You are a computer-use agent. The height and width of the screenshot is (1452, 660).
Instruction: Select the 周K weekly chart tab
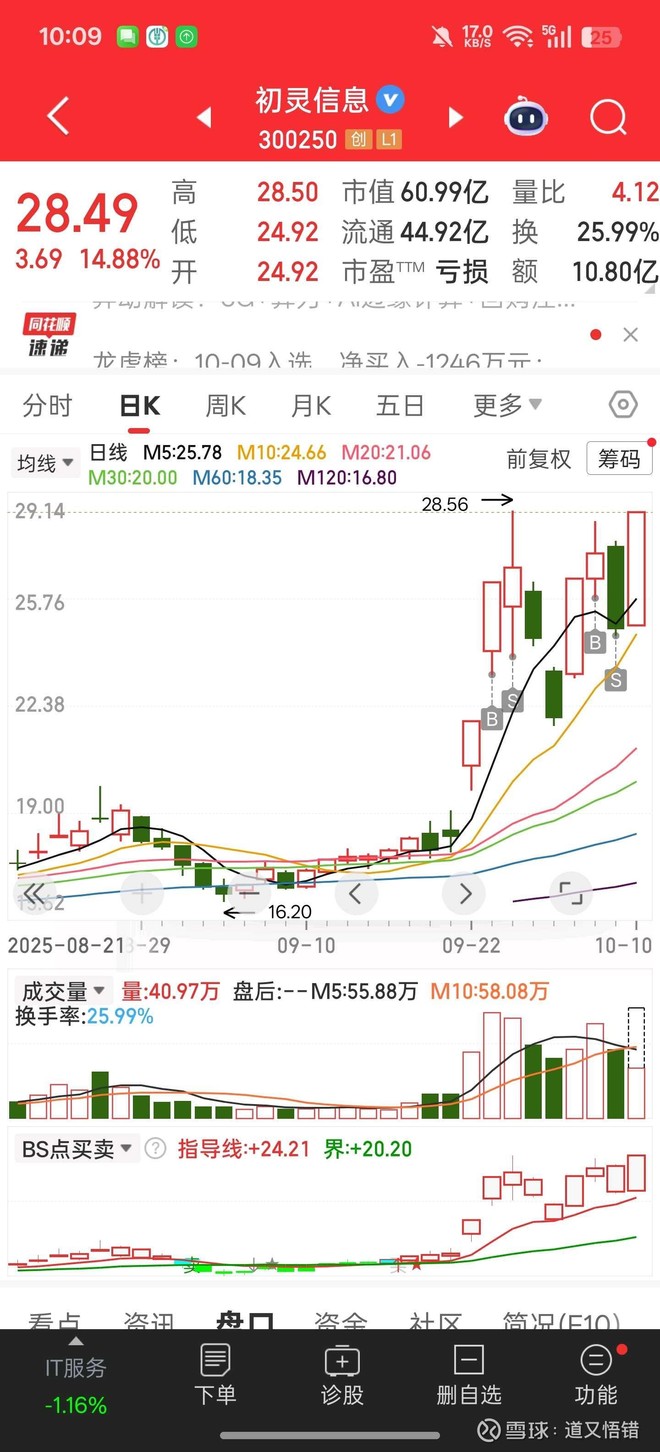click(225, 405)
